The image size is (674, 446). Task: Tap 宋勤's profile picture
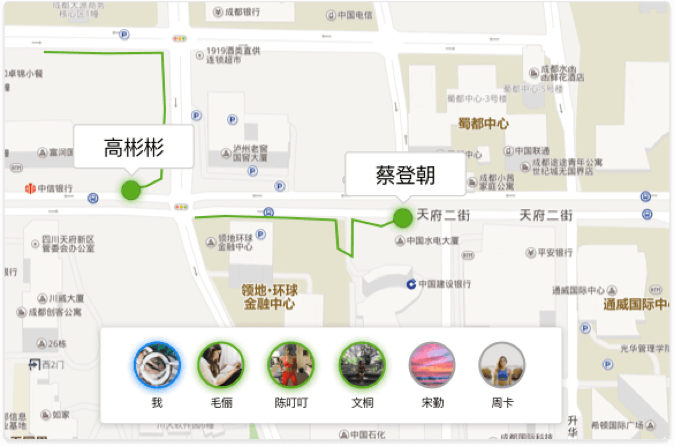click(432, 365)
